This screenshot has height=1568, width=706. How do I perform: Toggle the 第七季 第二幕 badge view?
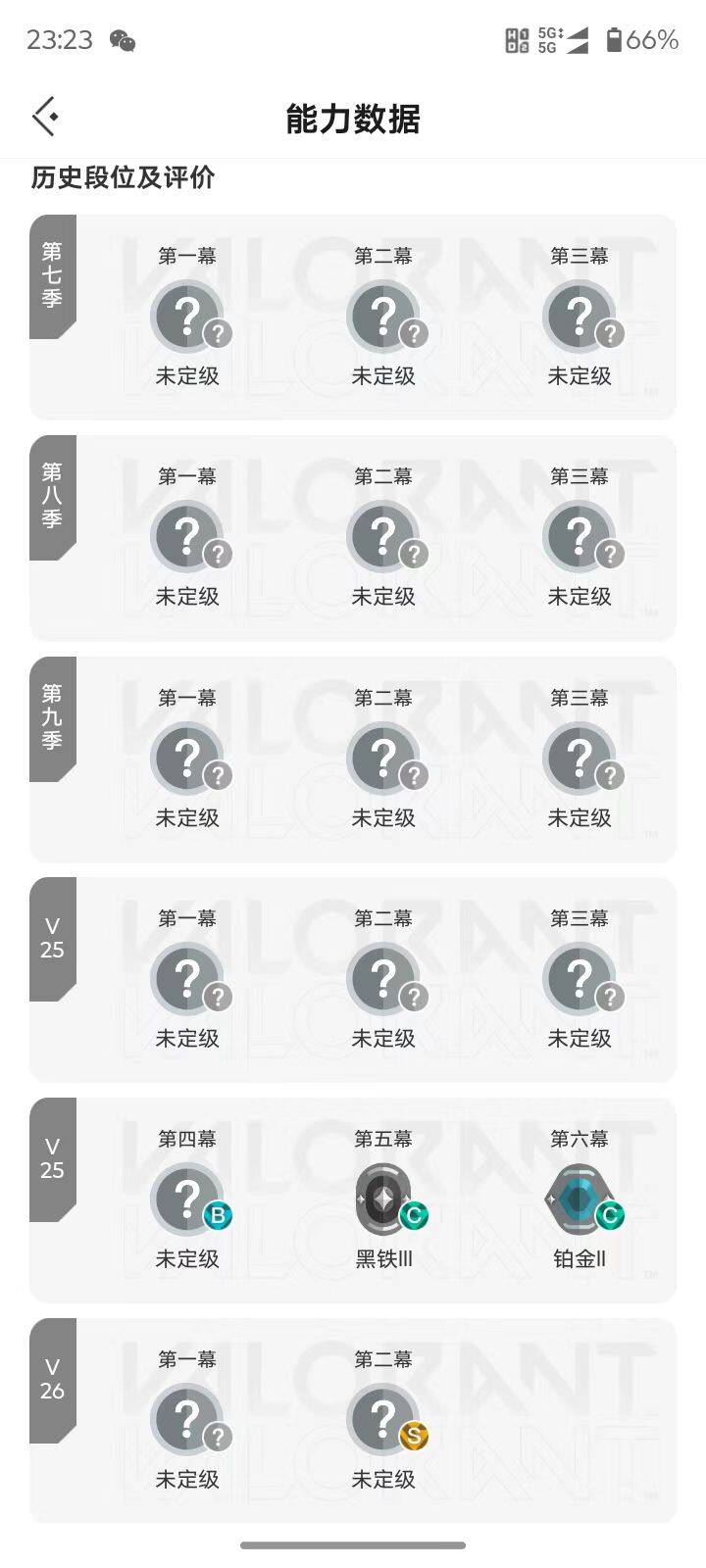coord(383,316)
